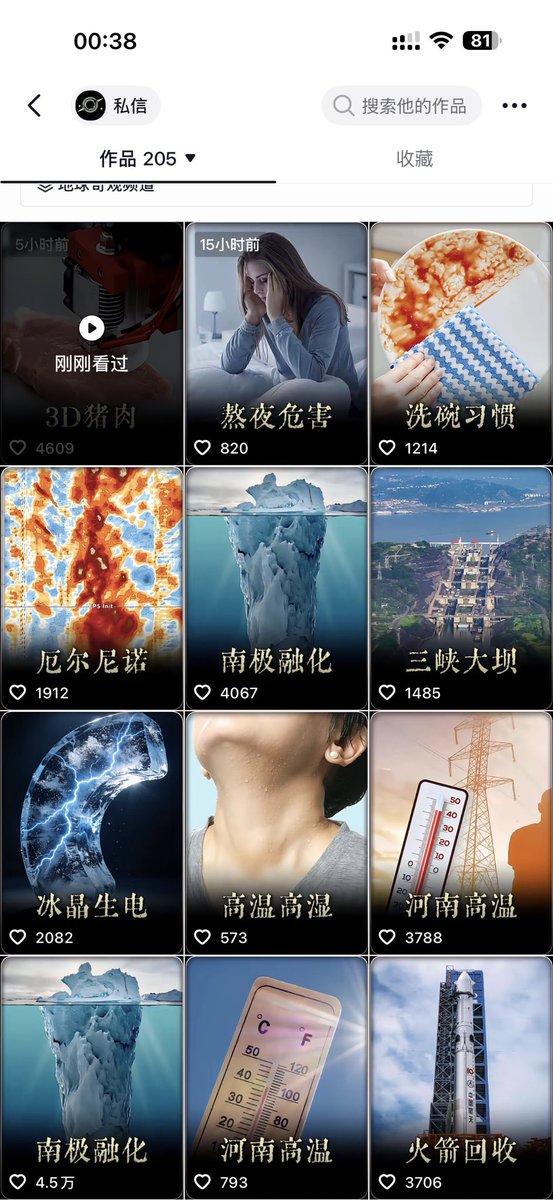Open the 熬夜危害 video
Image resolution: width=553 pixels, height=1200 pixels.
pyautogui.click(x=276, y=343)
